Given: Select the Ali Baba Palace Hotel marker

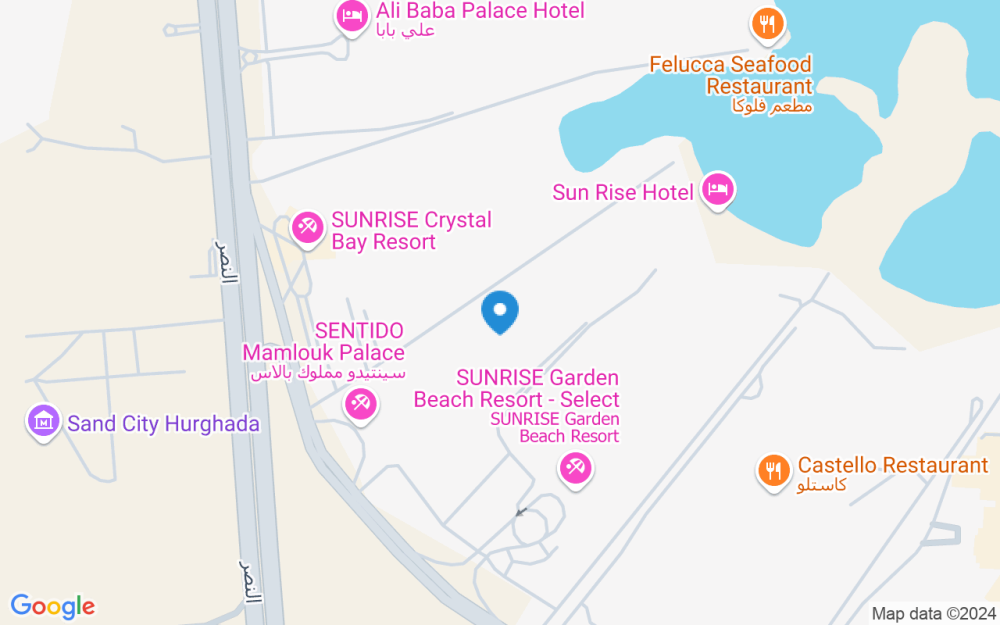Looking at the screenshot, I should pos(350,17).
